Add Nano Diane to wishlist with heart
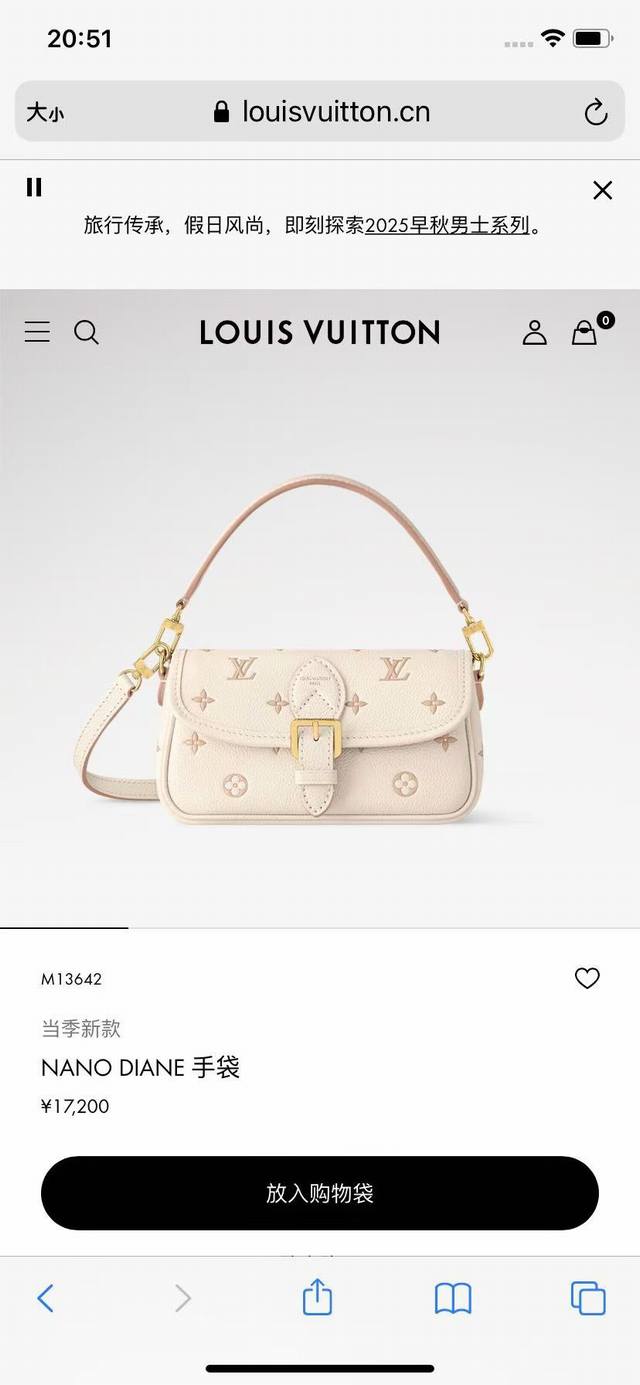This screenshot has width=640, height=1385. (x=587, y=978)
